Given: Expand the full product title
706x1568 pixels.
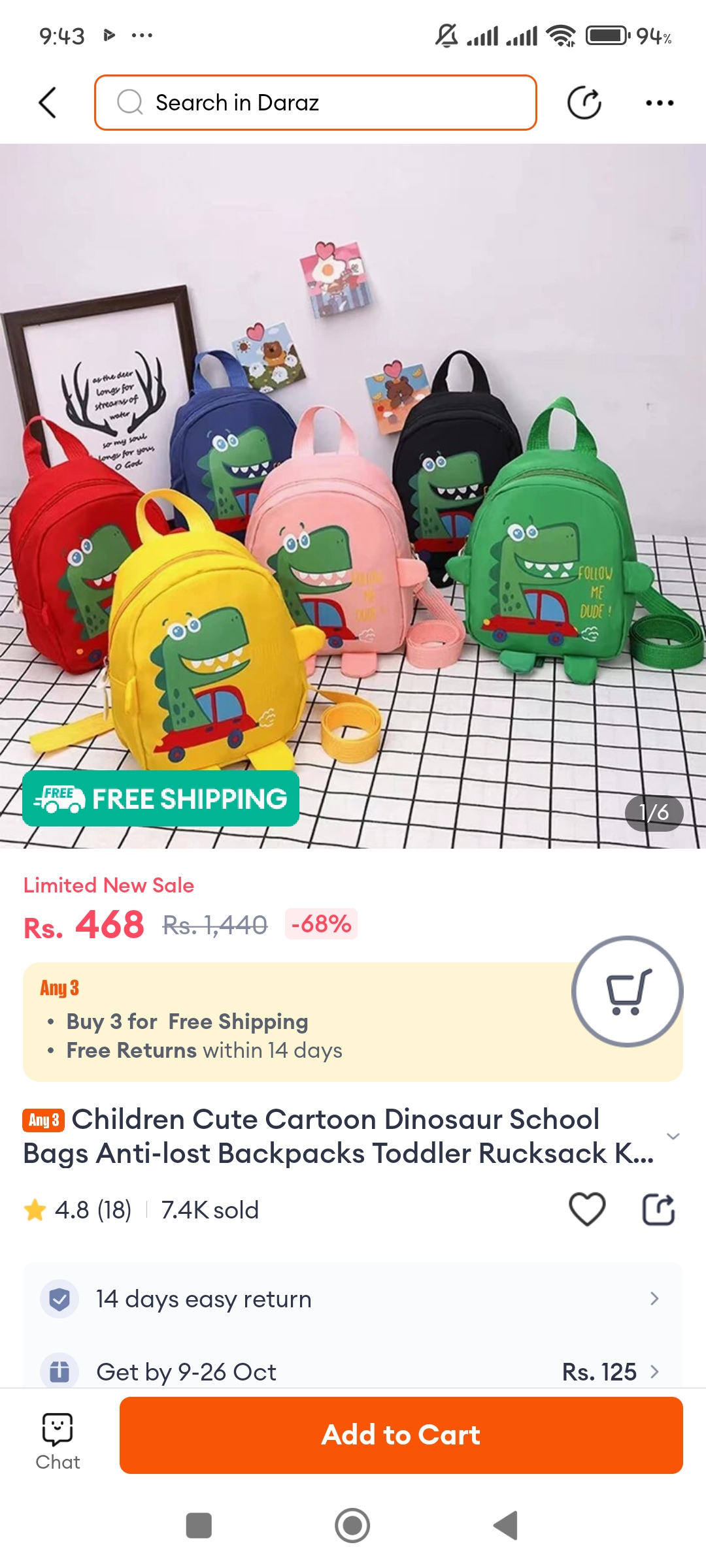Looking at the screenshot, I should coord(673,1136).
